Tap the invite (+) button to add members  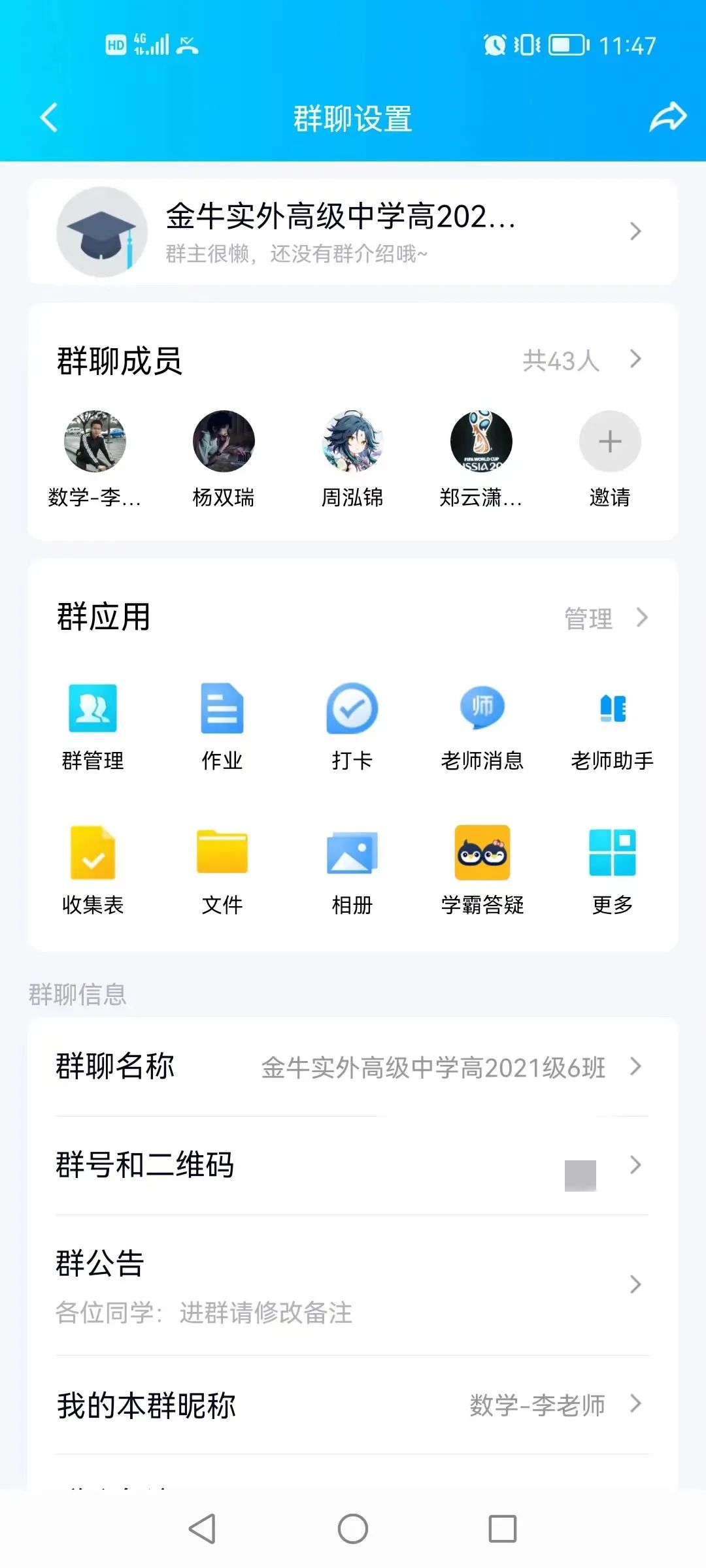point(609,441)
